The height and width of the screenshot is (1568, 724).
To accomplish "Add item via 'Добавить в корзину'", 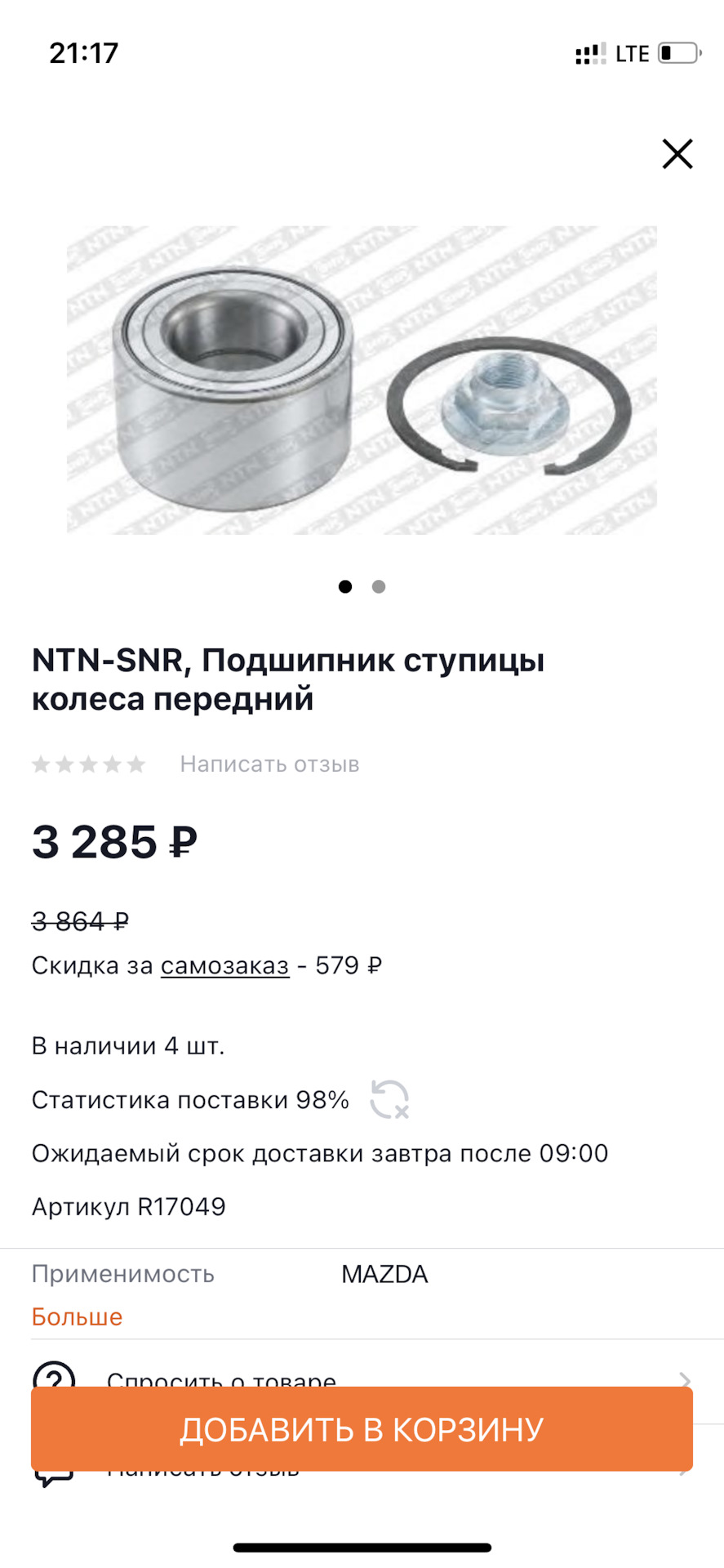I will click(x=362, y=1430).
